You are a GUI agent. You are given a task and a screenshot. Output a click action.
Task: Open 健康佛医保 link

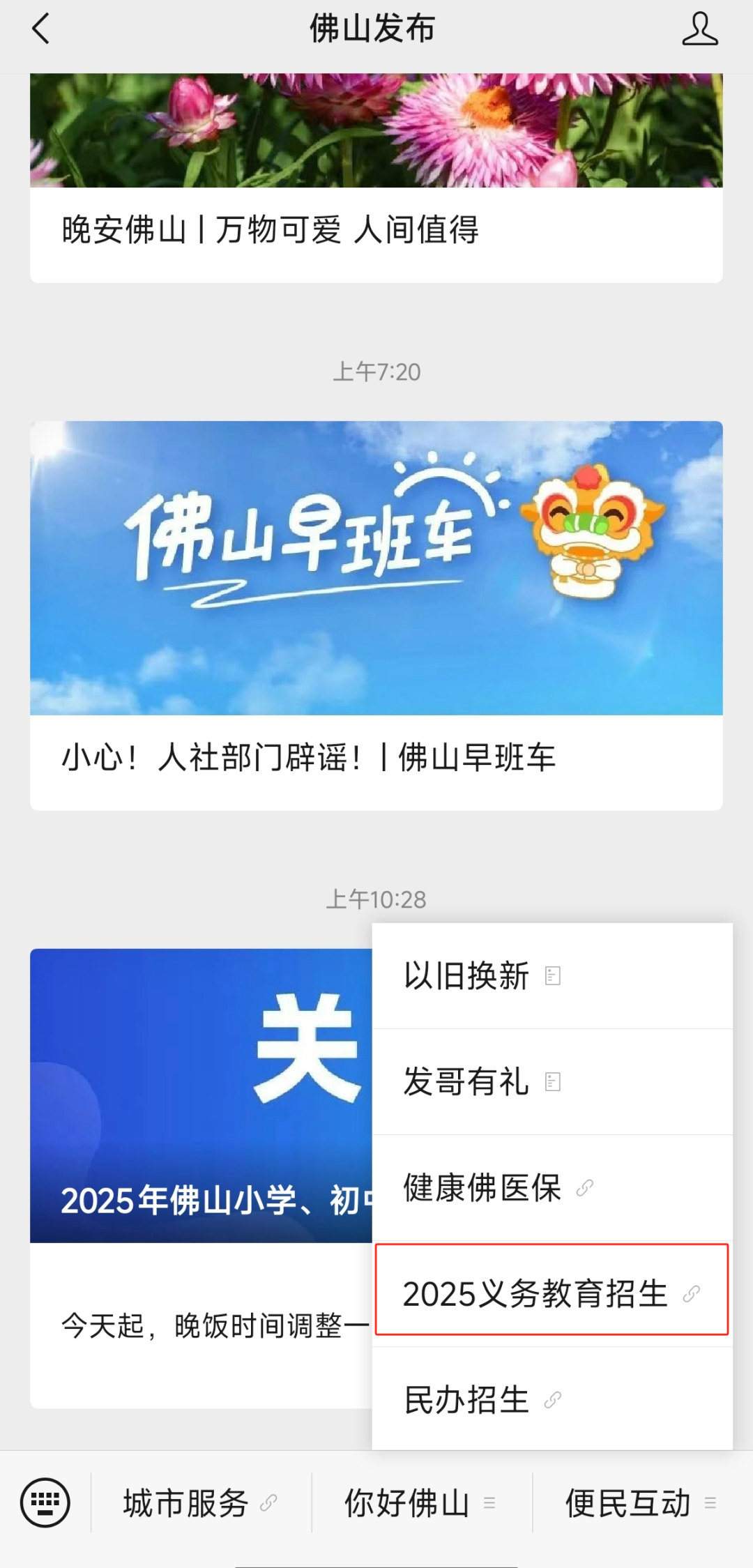pyautogui.click(x=552, y=1187)
